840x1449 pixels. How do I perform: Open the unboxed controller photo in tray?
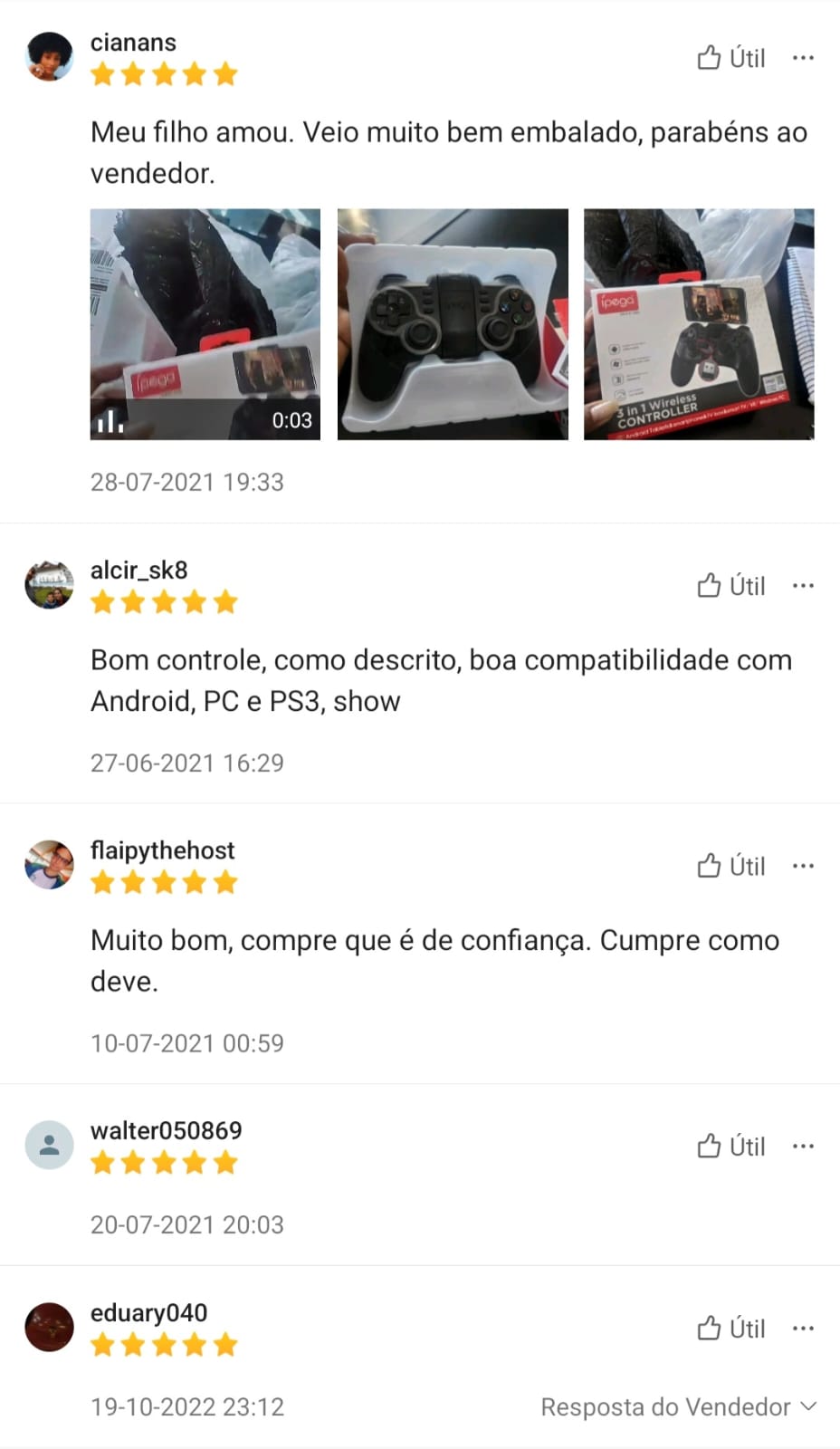(453, 324)
